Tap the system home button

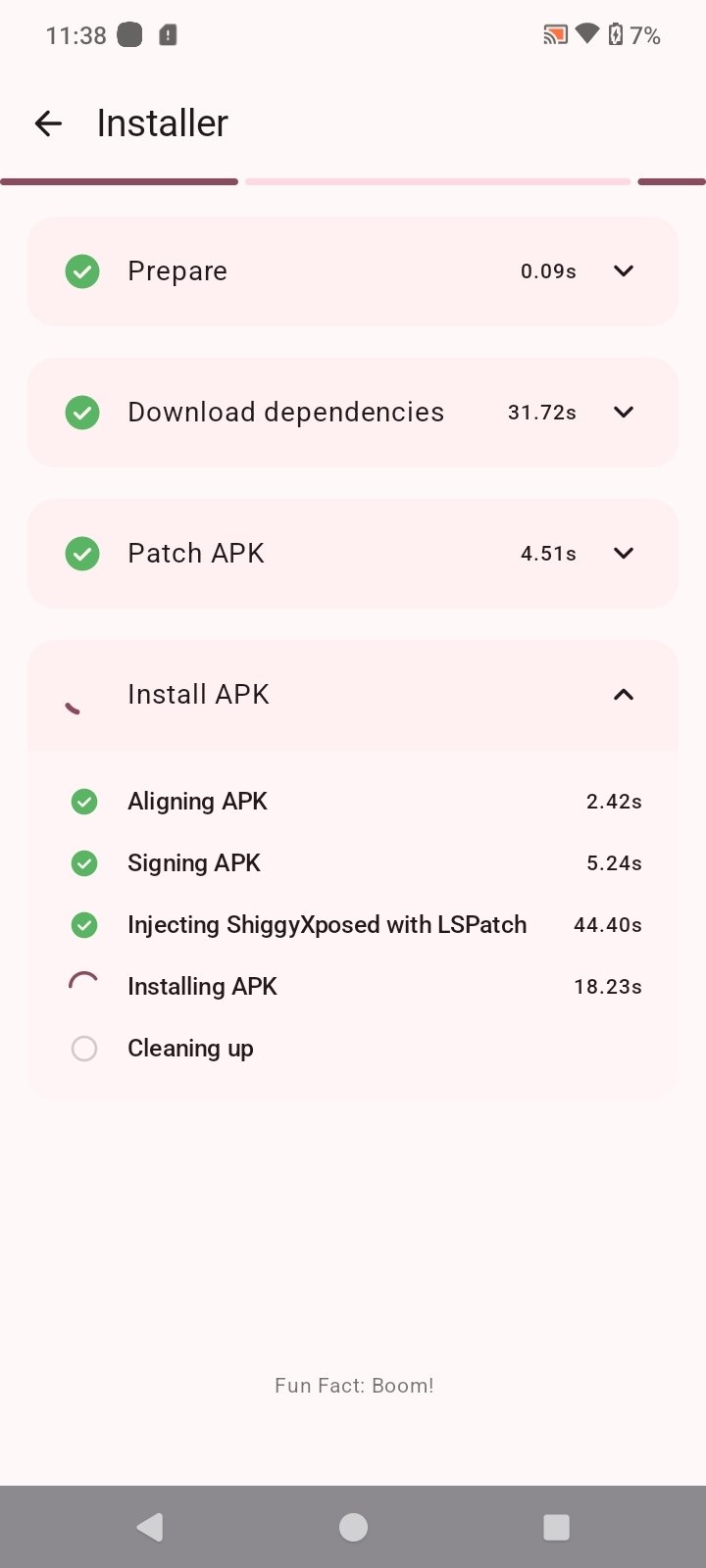point(353,1527)
